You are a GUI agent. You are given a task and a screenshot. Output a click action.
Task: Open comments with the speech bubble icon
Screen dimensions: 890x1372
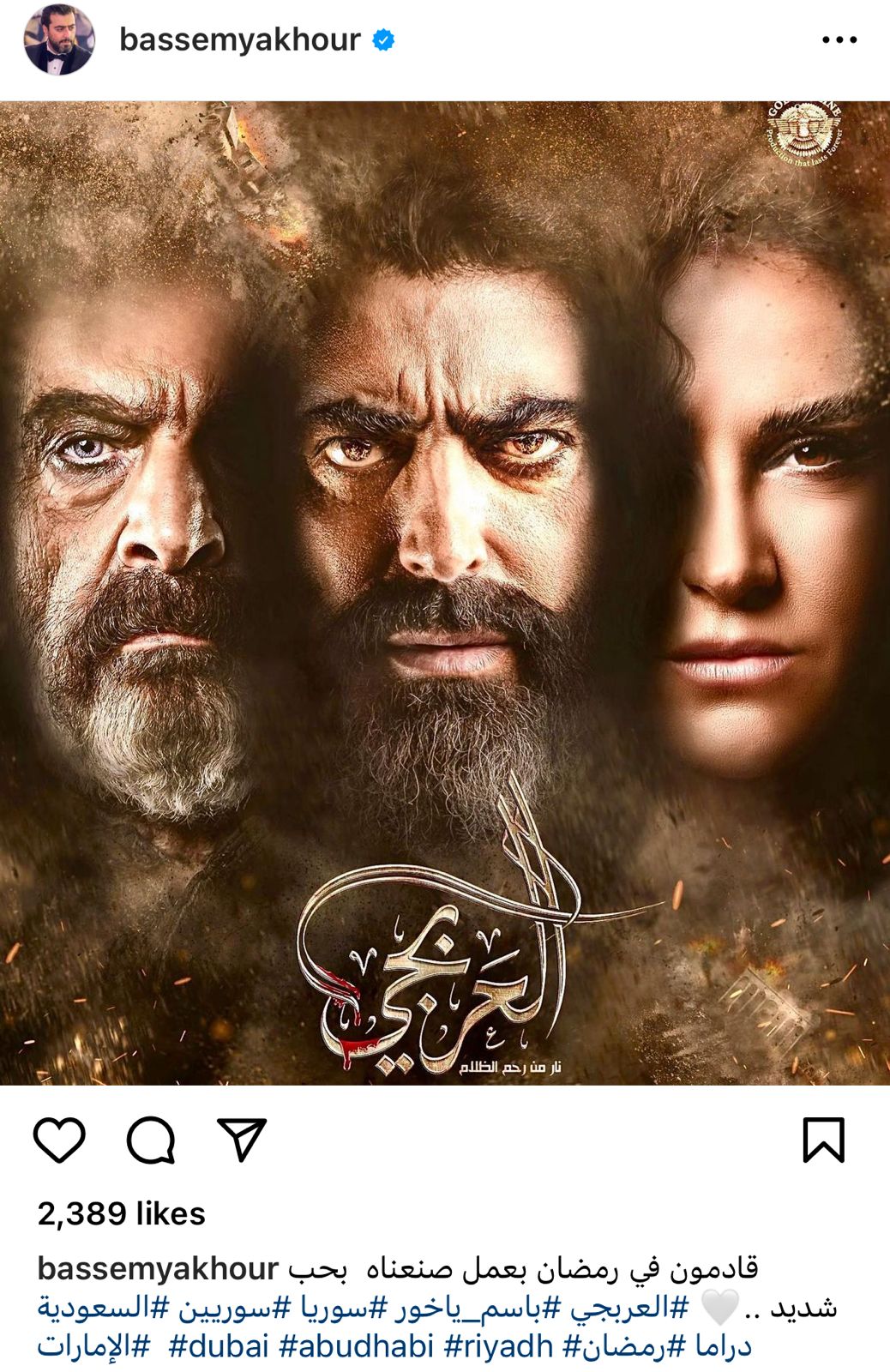[151, 1140]
